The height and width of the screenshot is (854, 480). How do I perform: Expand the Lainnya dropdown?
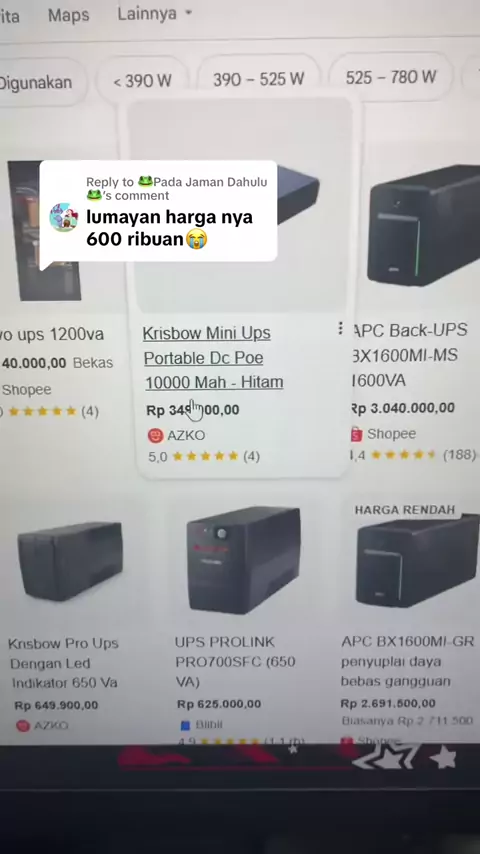pyautogui.click(x=155, y=13)
